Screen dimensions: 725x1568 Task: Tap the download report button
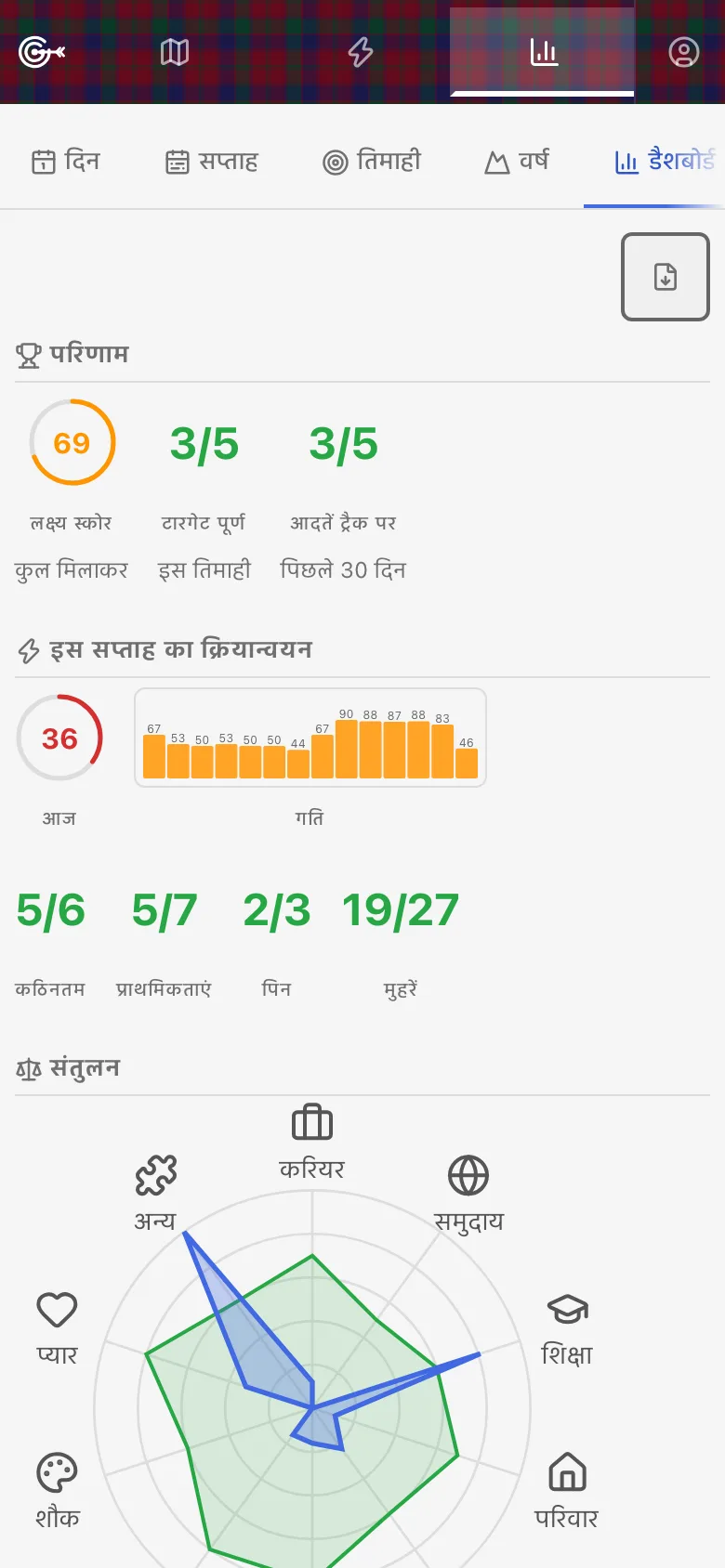tap(666, 277)
